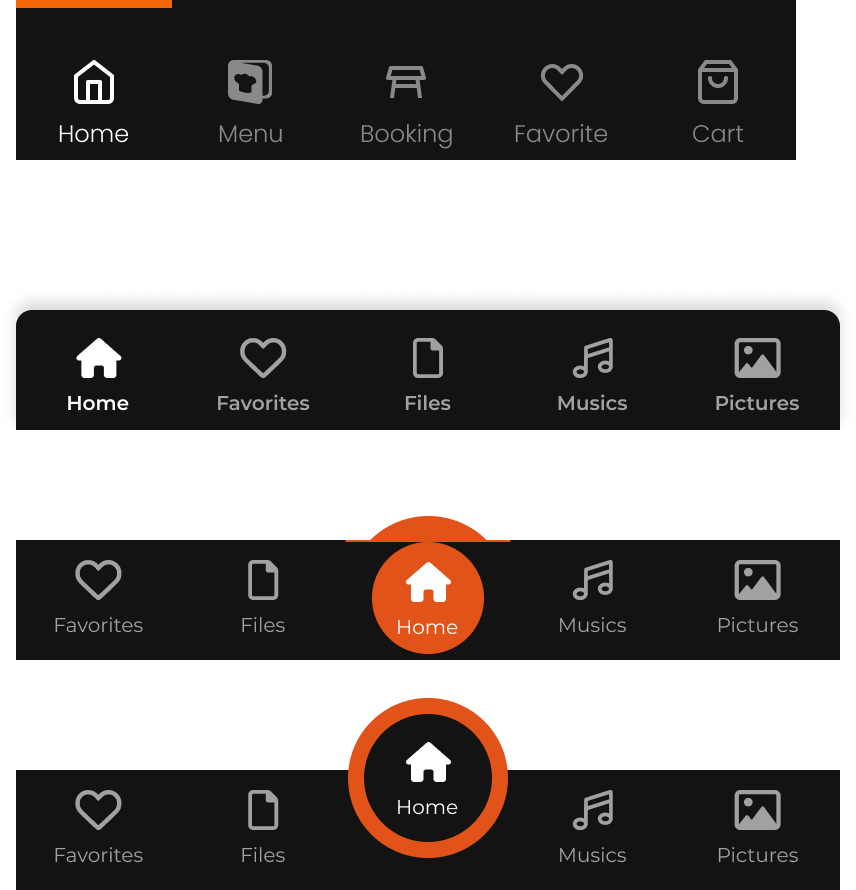The width and height of the screenshot is (856, 890).
Task: Open the Files document icon in second bar
Action: [427, 357]
